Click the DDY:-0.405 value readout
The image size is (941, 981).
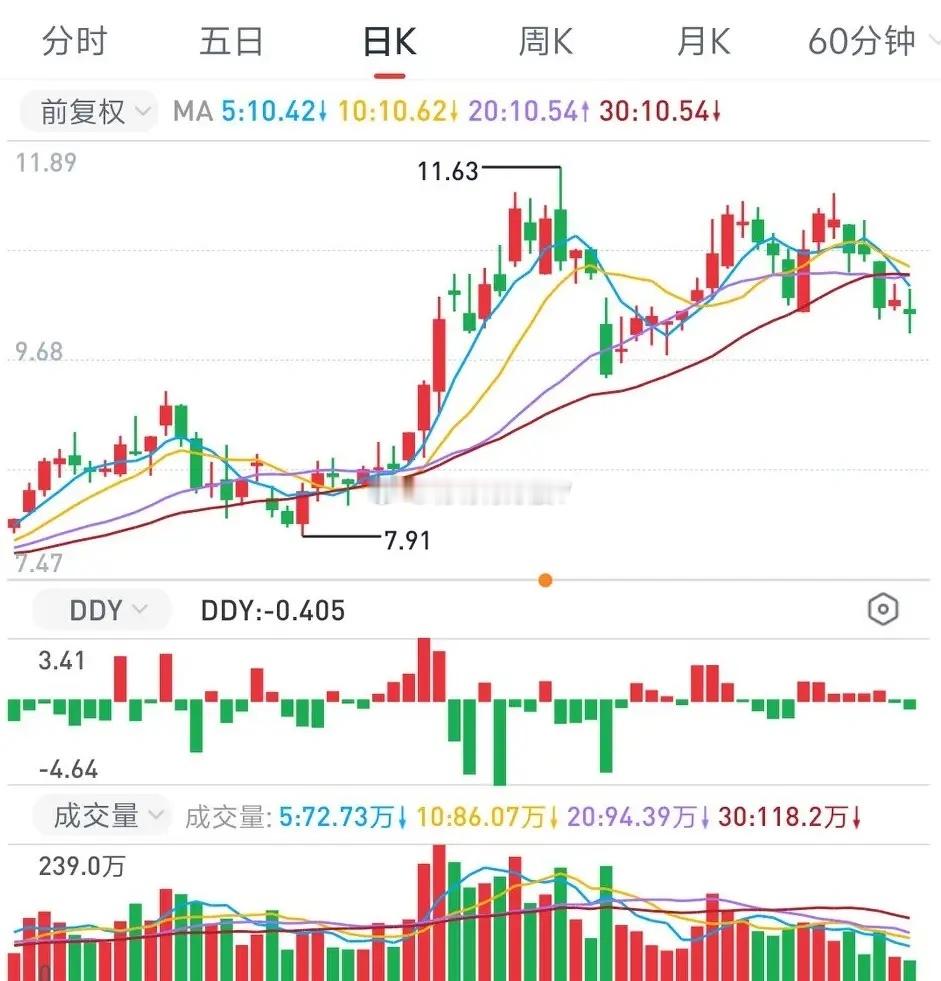(276, 610)
